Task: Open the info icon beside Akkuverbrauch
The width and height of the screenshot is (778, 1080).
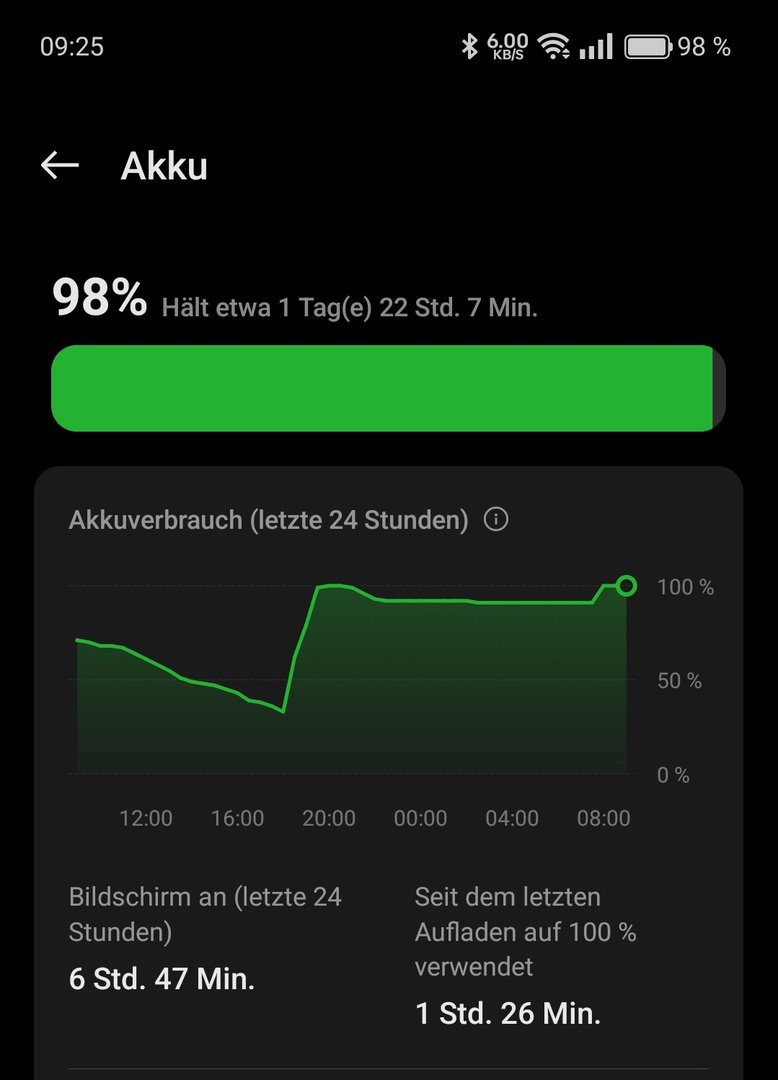Action: coord(496,520)
